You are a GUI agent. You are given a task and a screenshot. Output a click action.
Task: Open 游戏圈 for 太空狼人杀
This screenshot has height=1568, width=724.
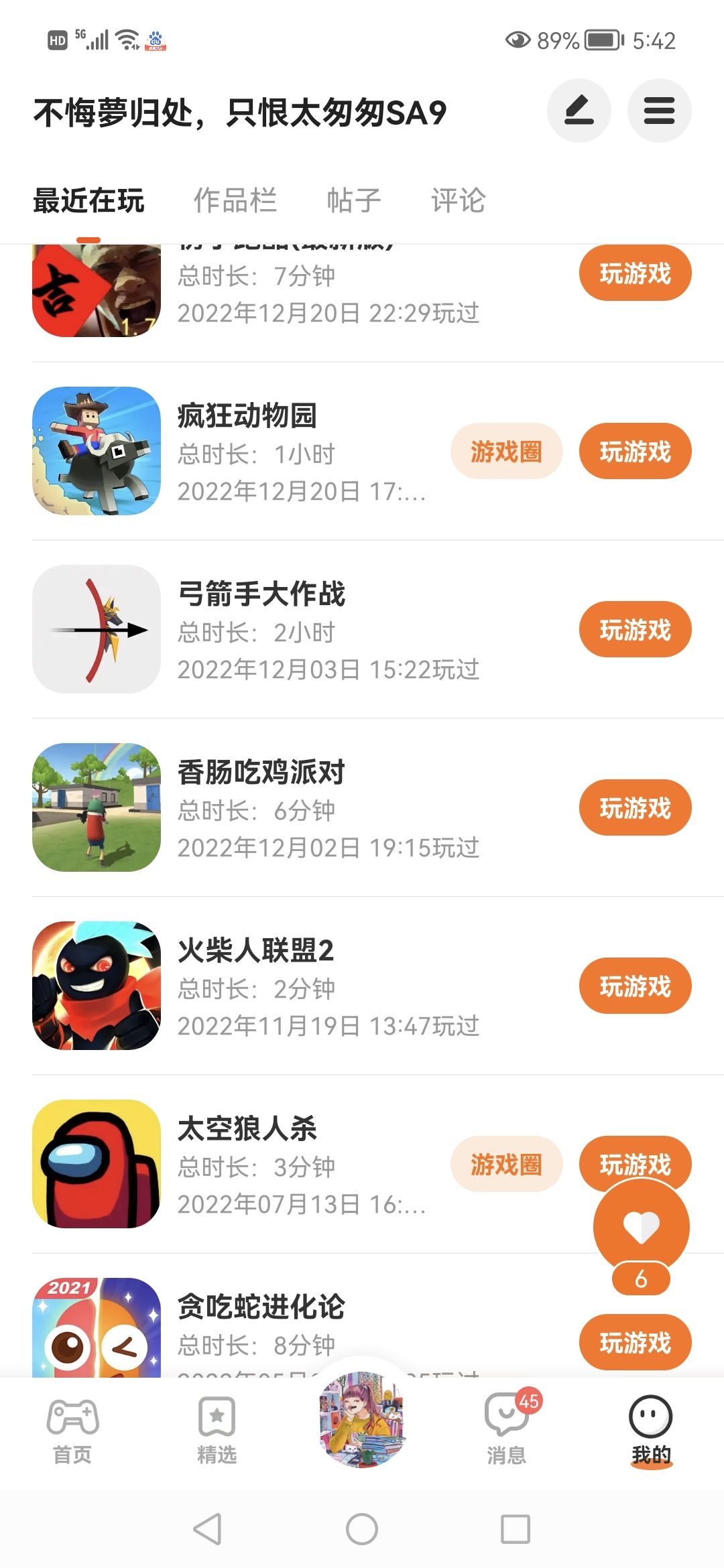pos(506,1165)
